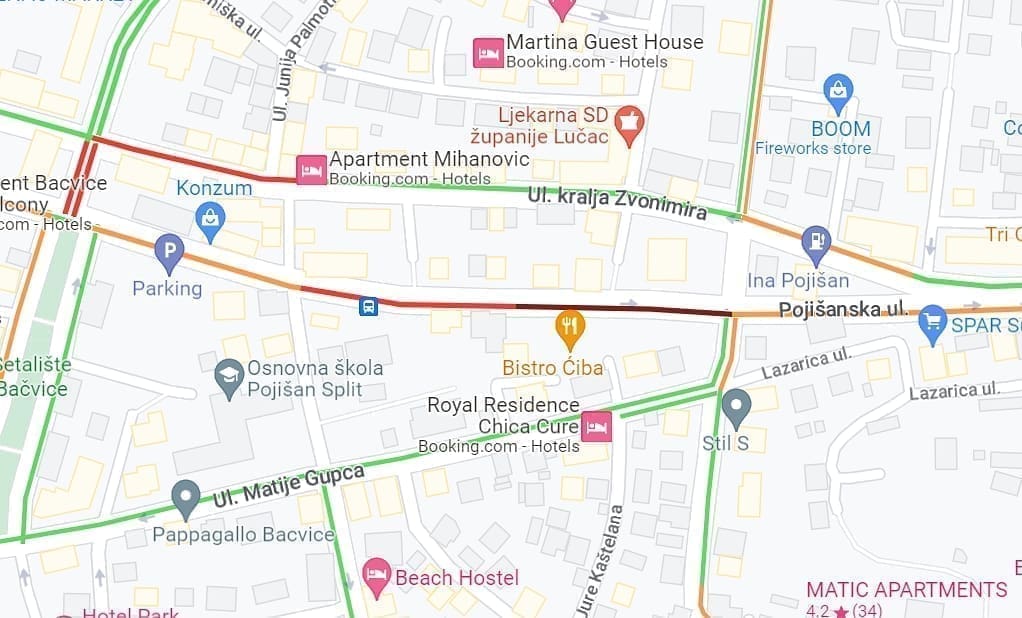Open the Apartment Mihanovic hotel pin

pyautogui.click(x=311, y=168)
